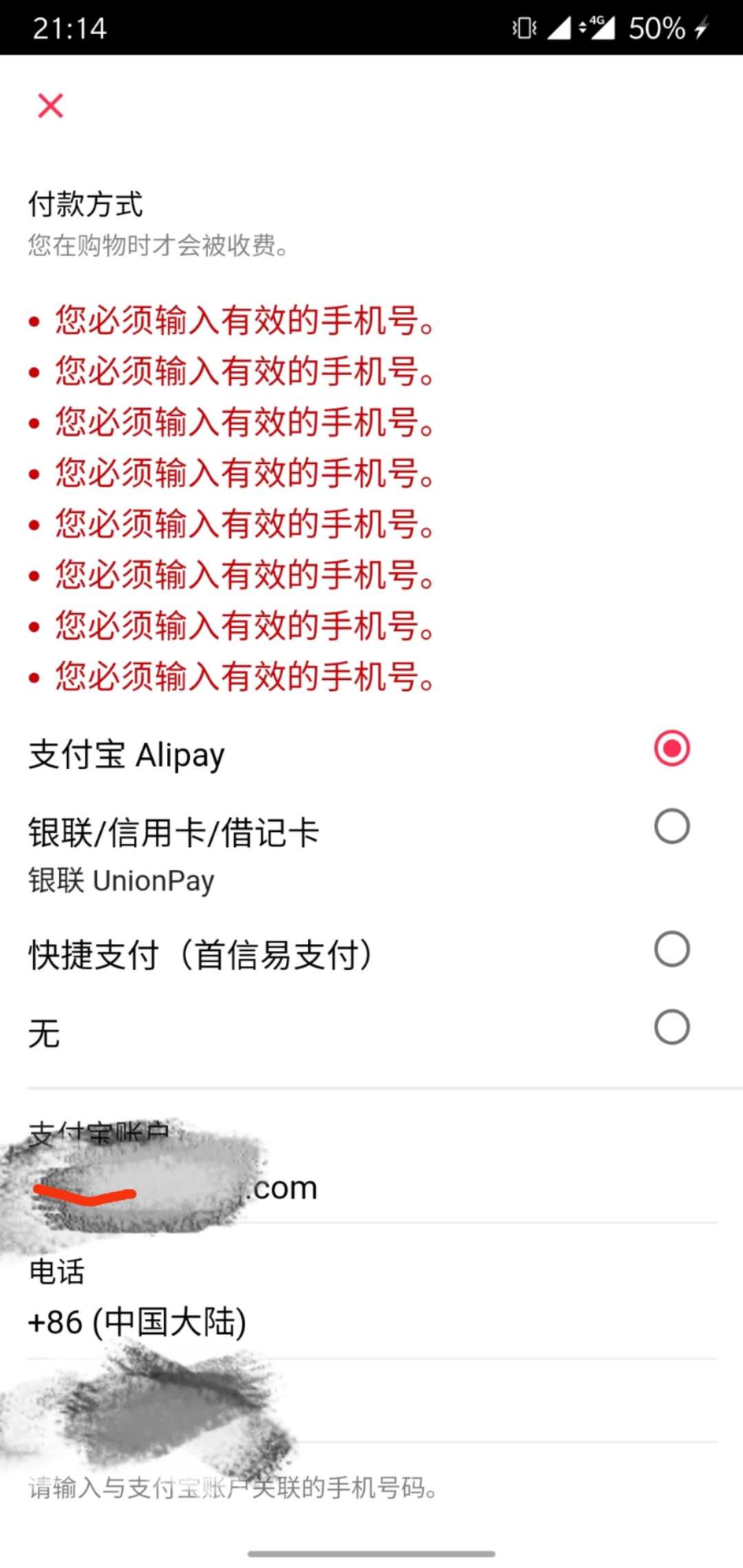Select 支付宝 Alipay payment option
Screen dimensions: 743x1568
click(x=671, y=749)
